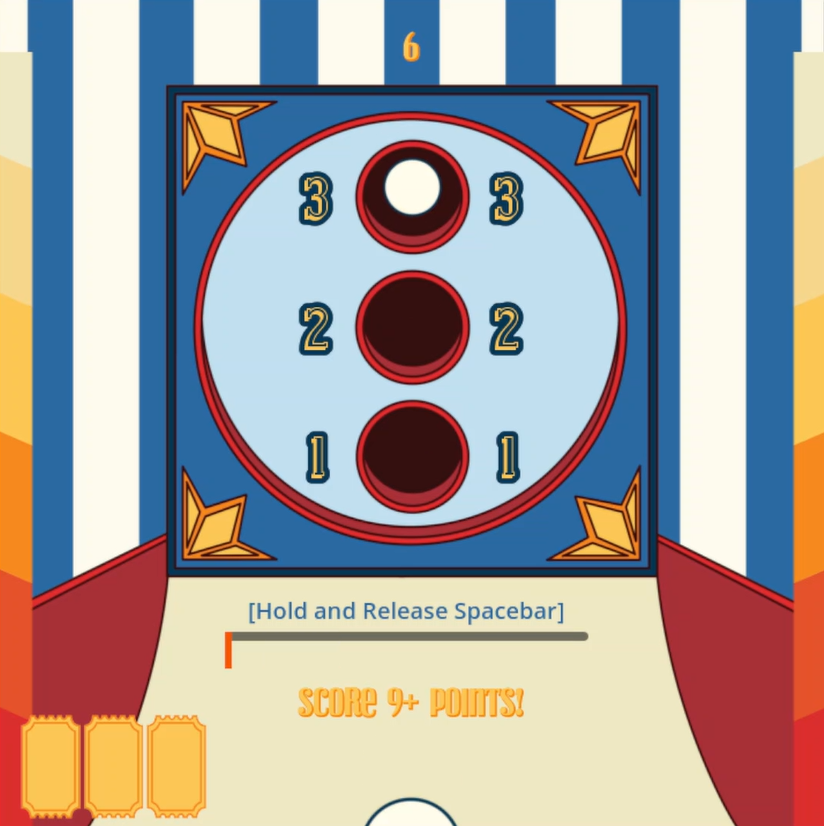Tap the white ball at the lane's bottom

coord(411,815)
